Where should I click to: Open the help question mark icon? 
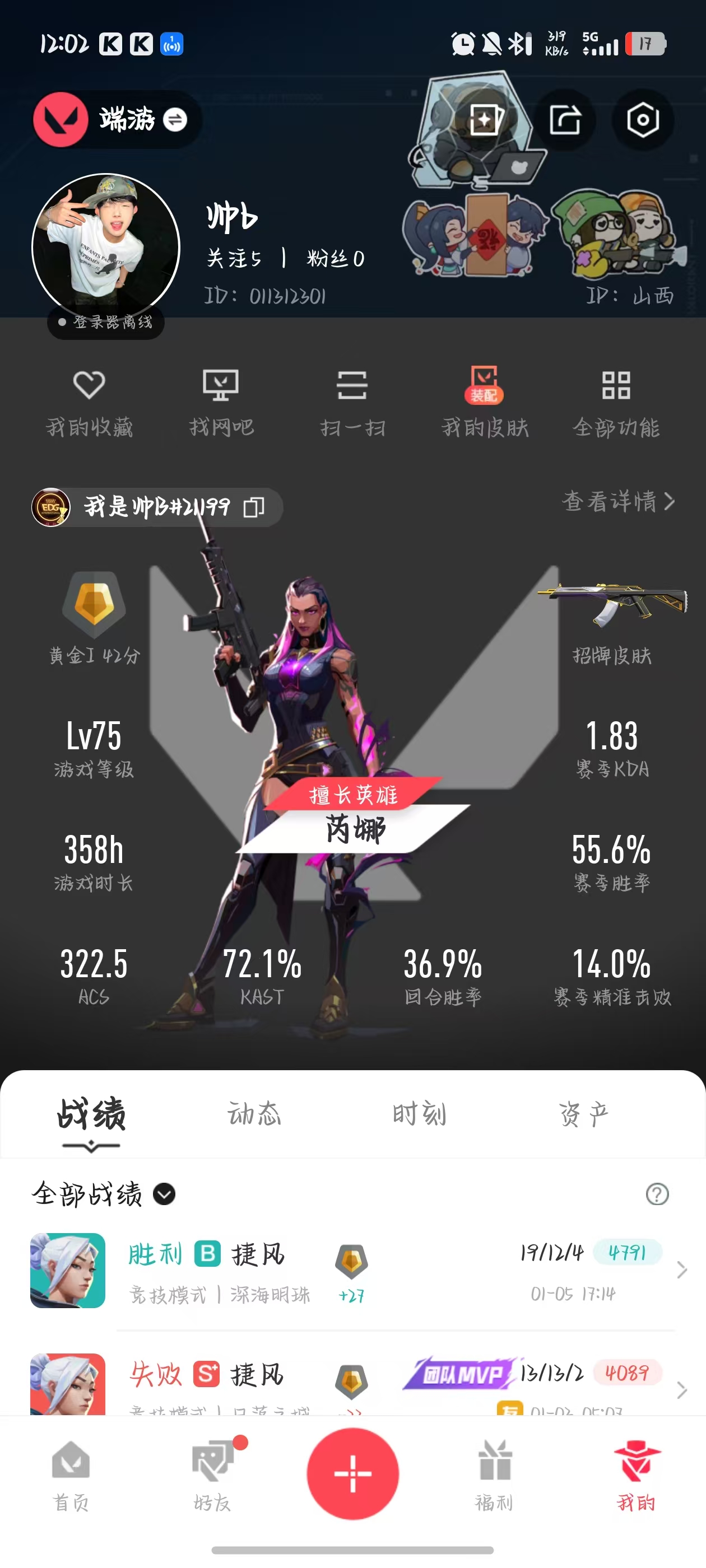pos(657,1194)
